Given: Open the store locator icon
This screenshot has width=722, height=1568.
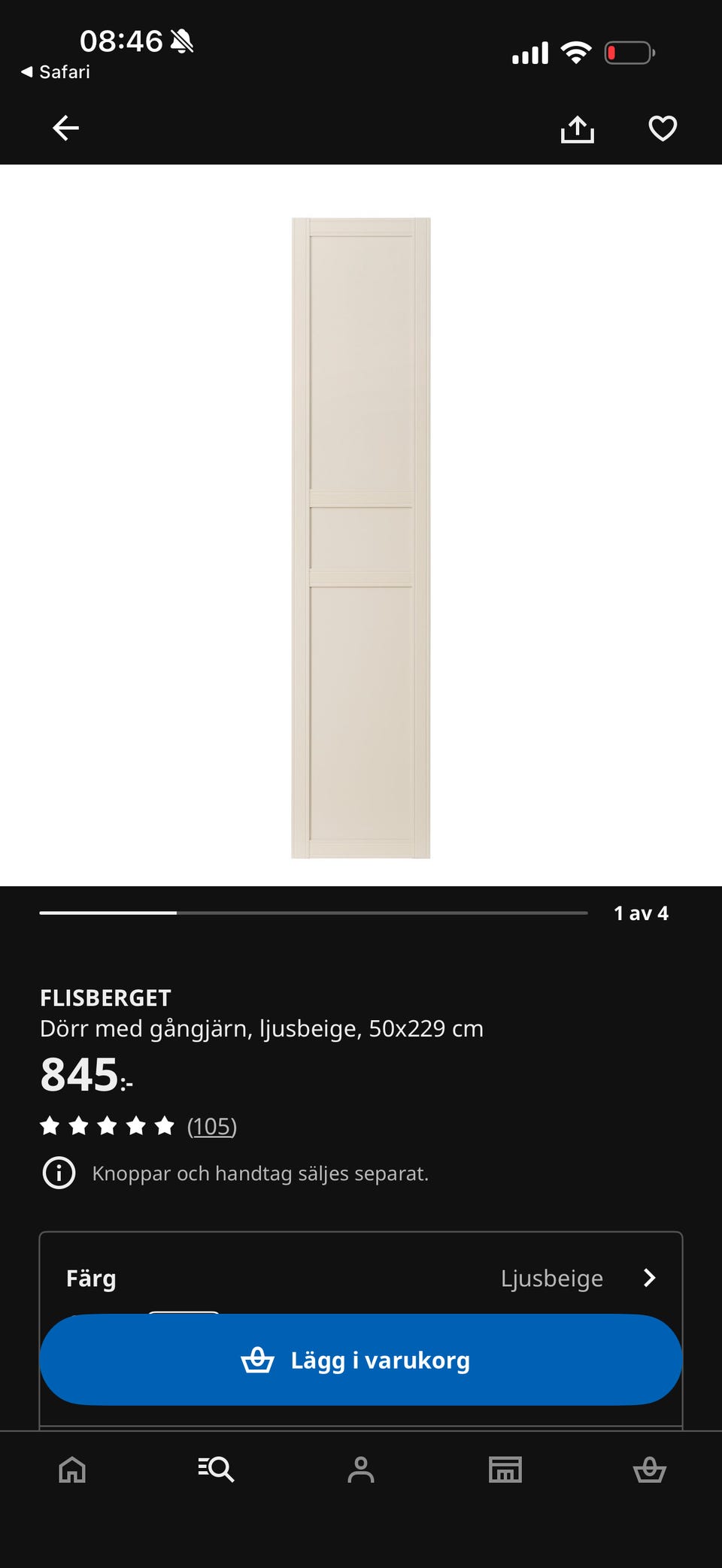Looking at the screenshot, I should coord(505,1470).
